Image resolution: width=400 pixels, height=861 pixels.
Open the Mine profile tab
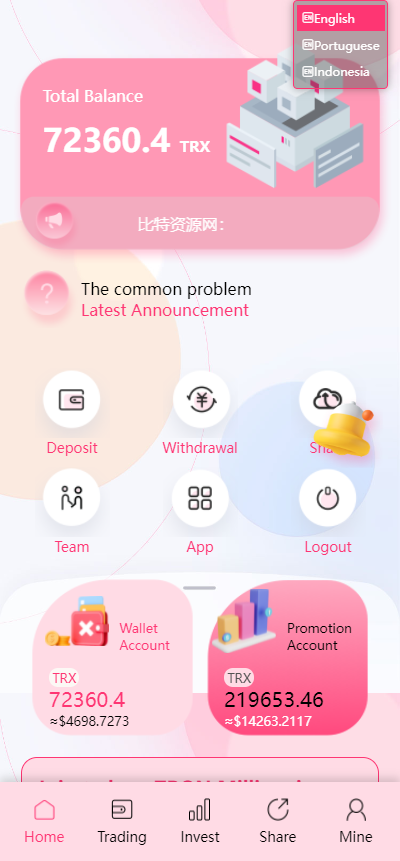point(355,821)
